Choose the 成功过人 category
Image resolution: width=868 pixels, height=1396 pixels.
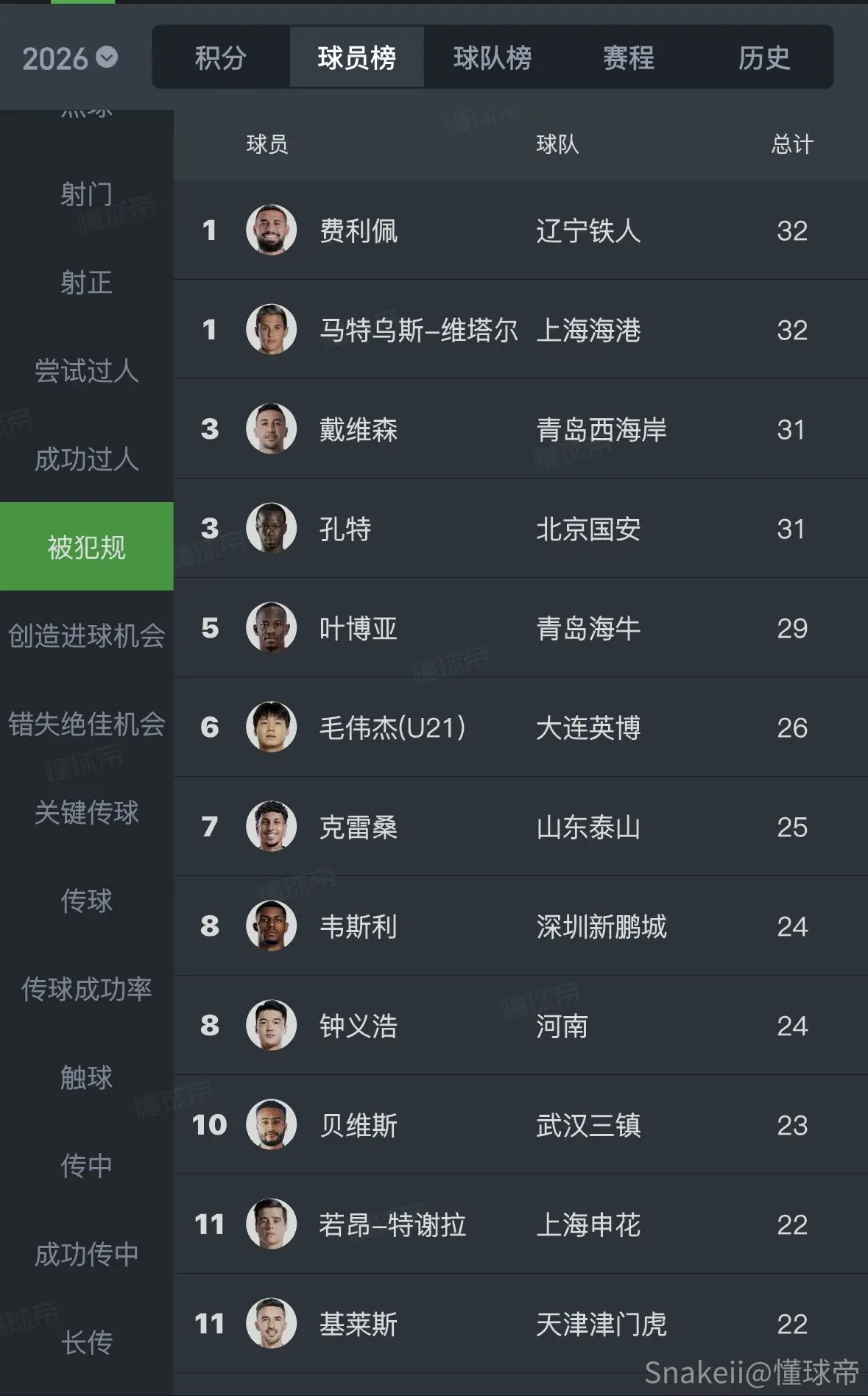87,459
